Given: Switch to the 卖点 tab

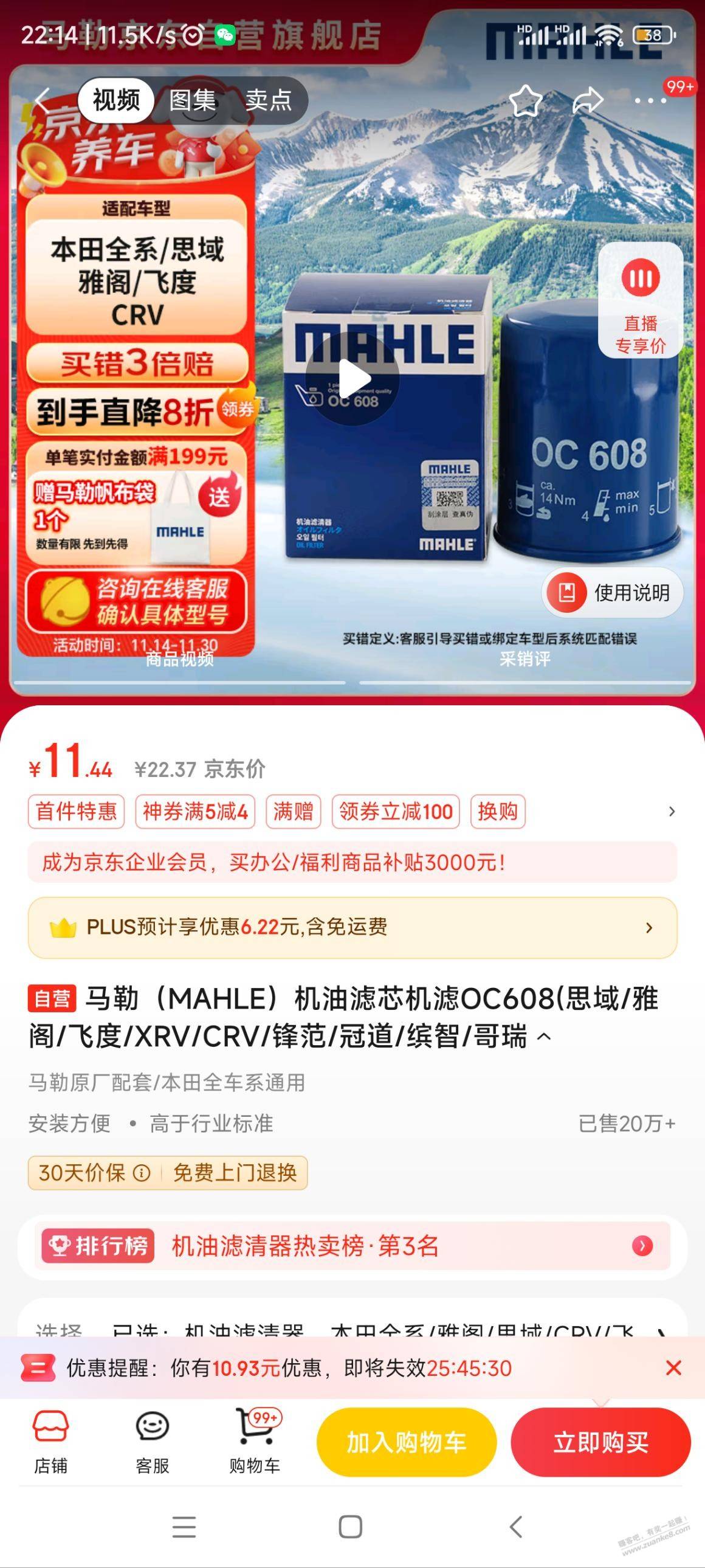Looking at the screenshot, I should 268,100.
